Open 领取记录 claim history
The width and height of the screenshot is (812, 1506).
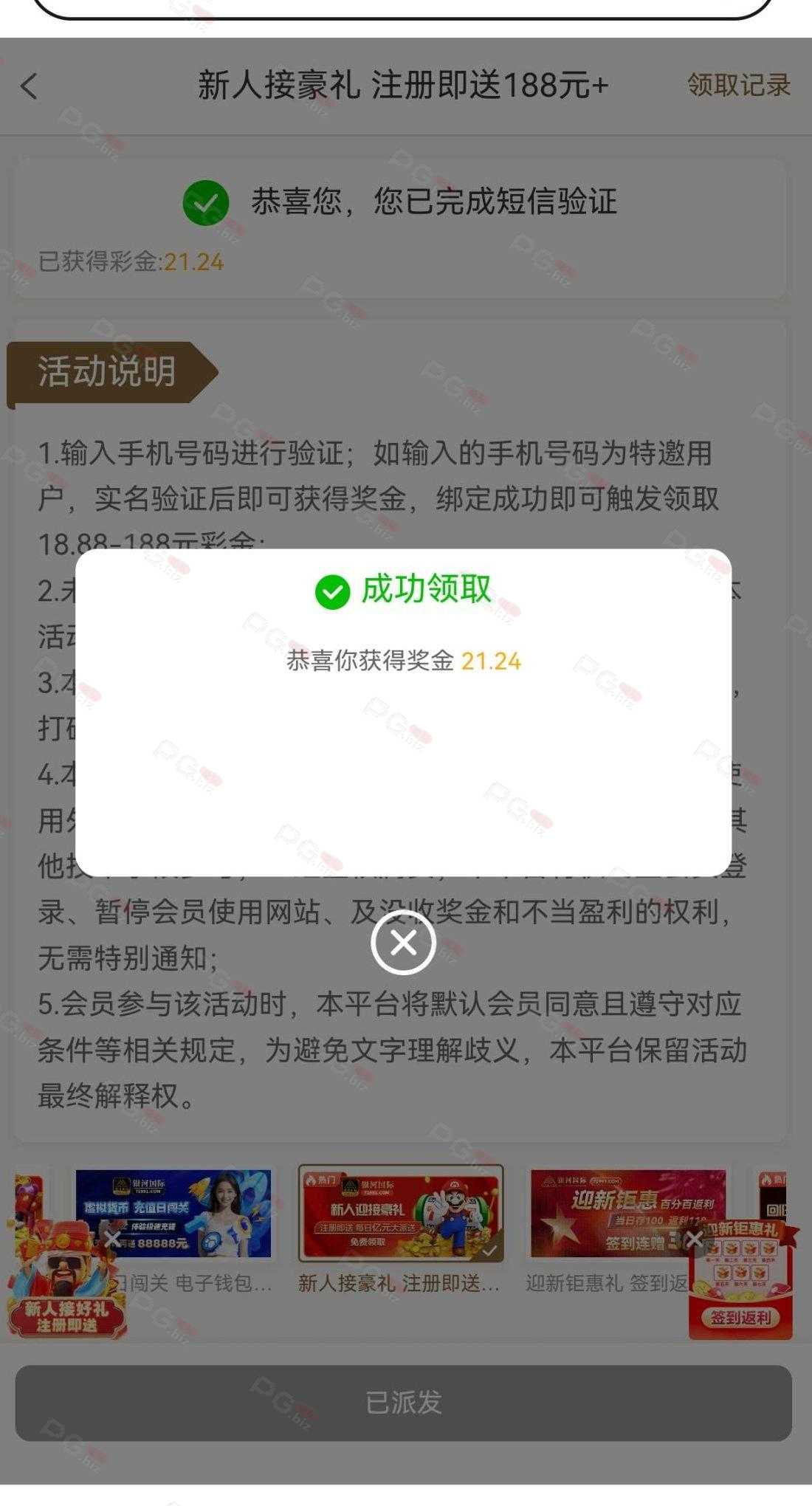click(x=738, y=85)
